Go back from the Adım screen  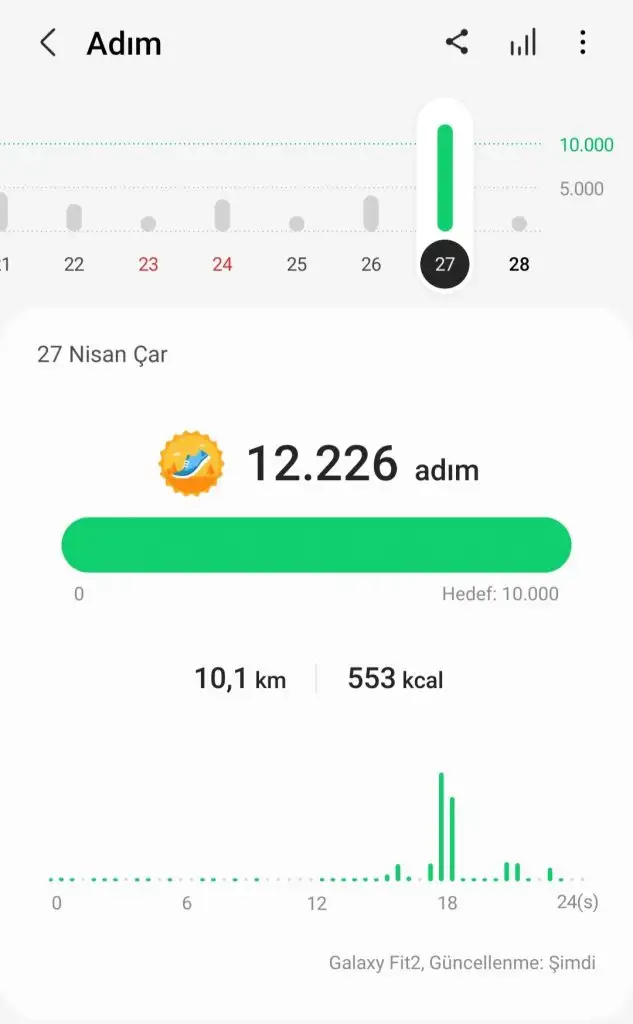tap(48, 43)
